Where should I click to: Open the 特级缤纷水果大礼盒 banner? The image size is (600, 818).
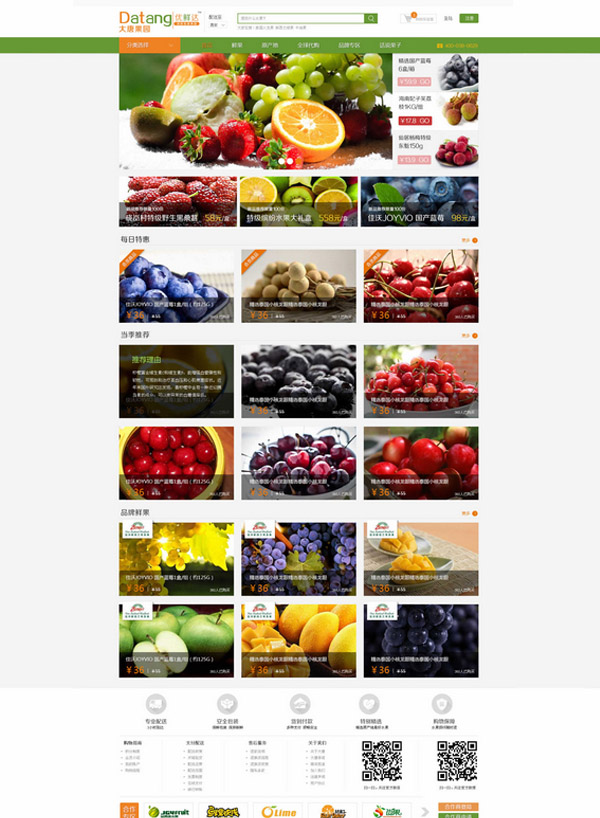click(298, 201)
